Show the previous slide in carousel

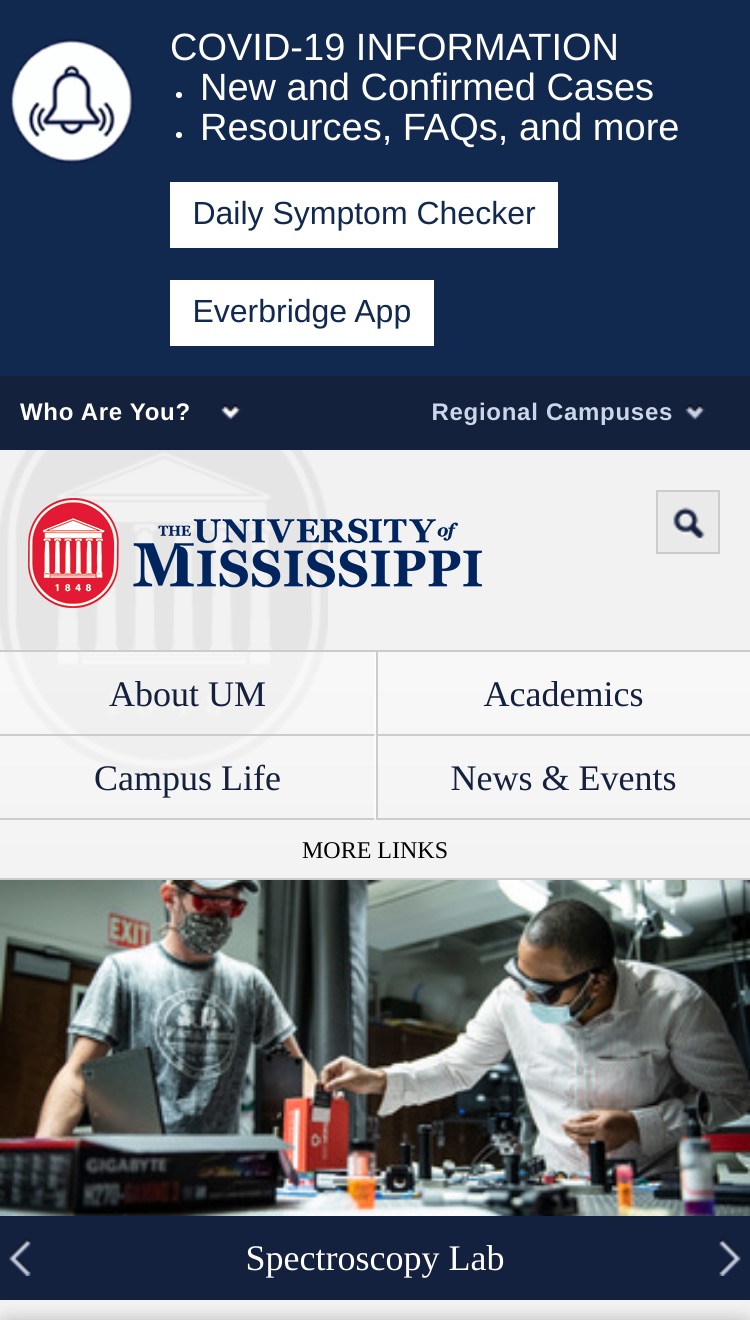click(x=20, y=1258)
